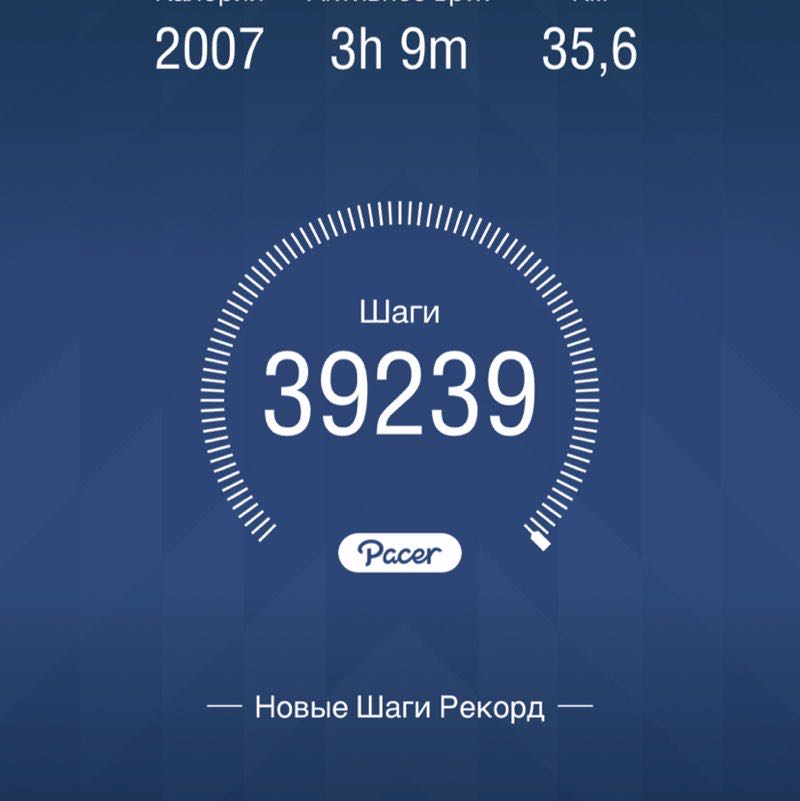
Task: Tap the Шаги label above the counter
Action: click(x=399, y=313)
